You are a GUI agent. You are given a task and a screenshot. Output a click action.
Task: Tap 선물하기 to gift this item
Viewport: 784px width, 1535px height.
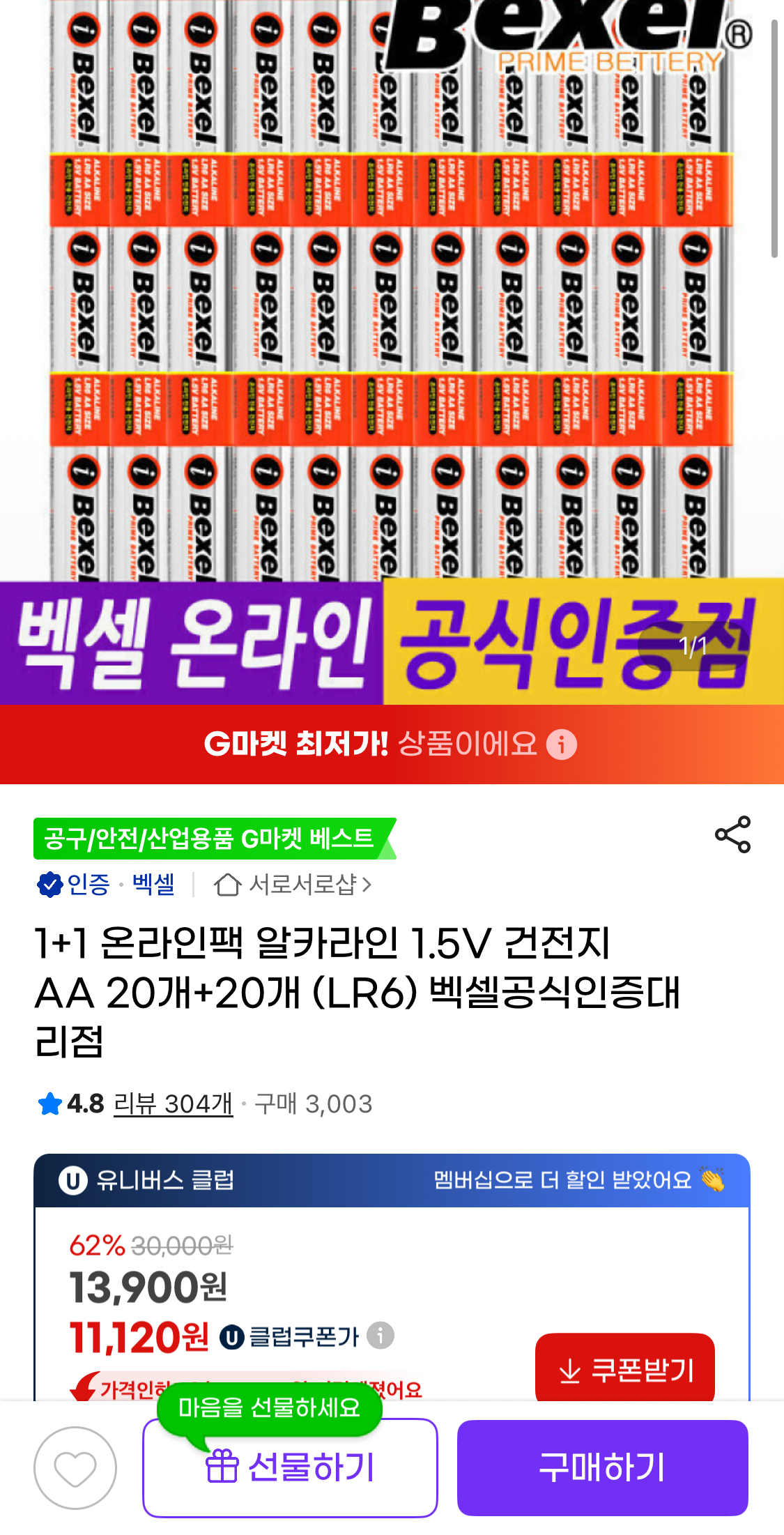(290, 1468)
